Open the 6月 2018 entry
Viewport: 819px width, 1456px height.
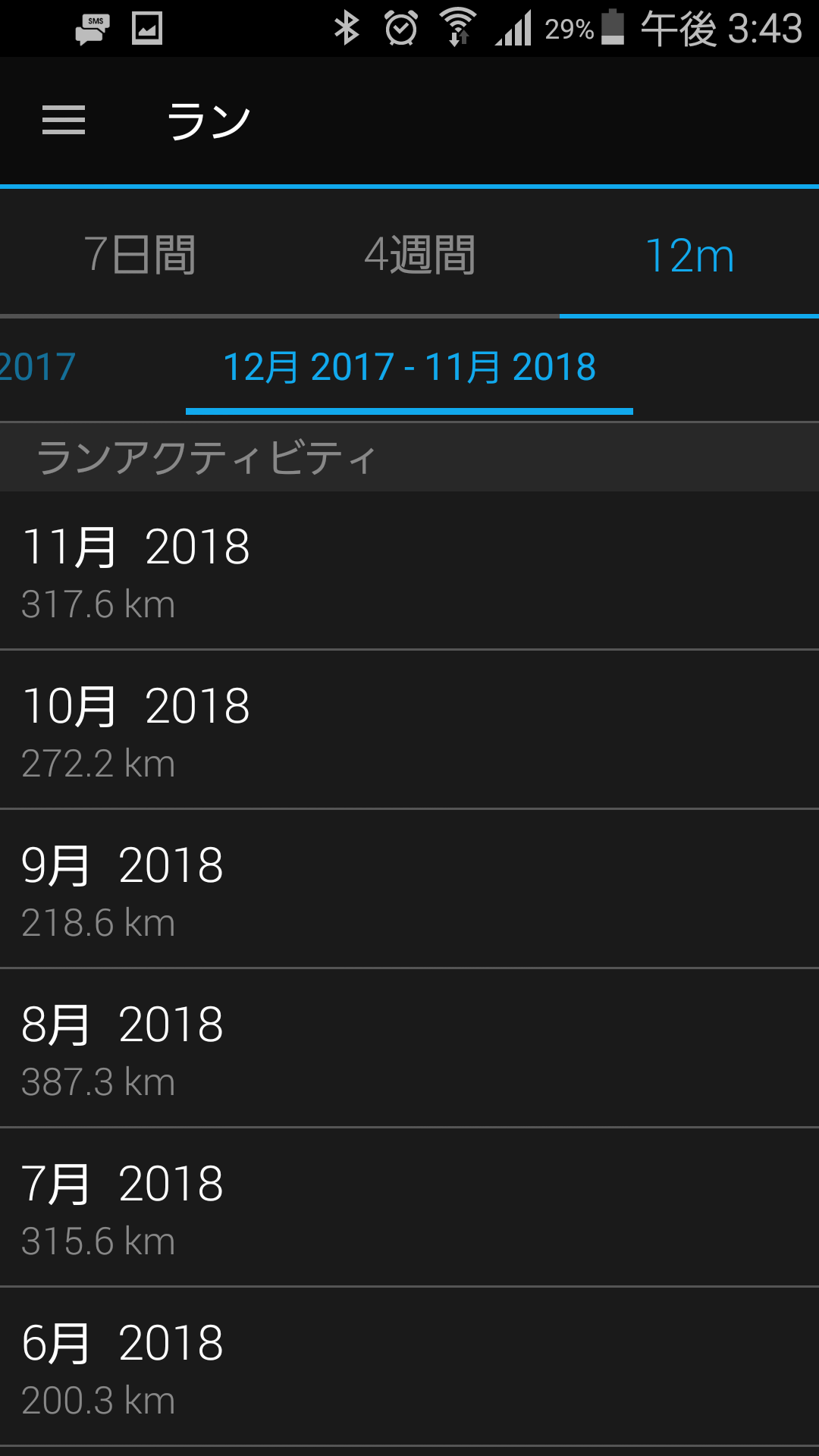[x=409, y=1367]
